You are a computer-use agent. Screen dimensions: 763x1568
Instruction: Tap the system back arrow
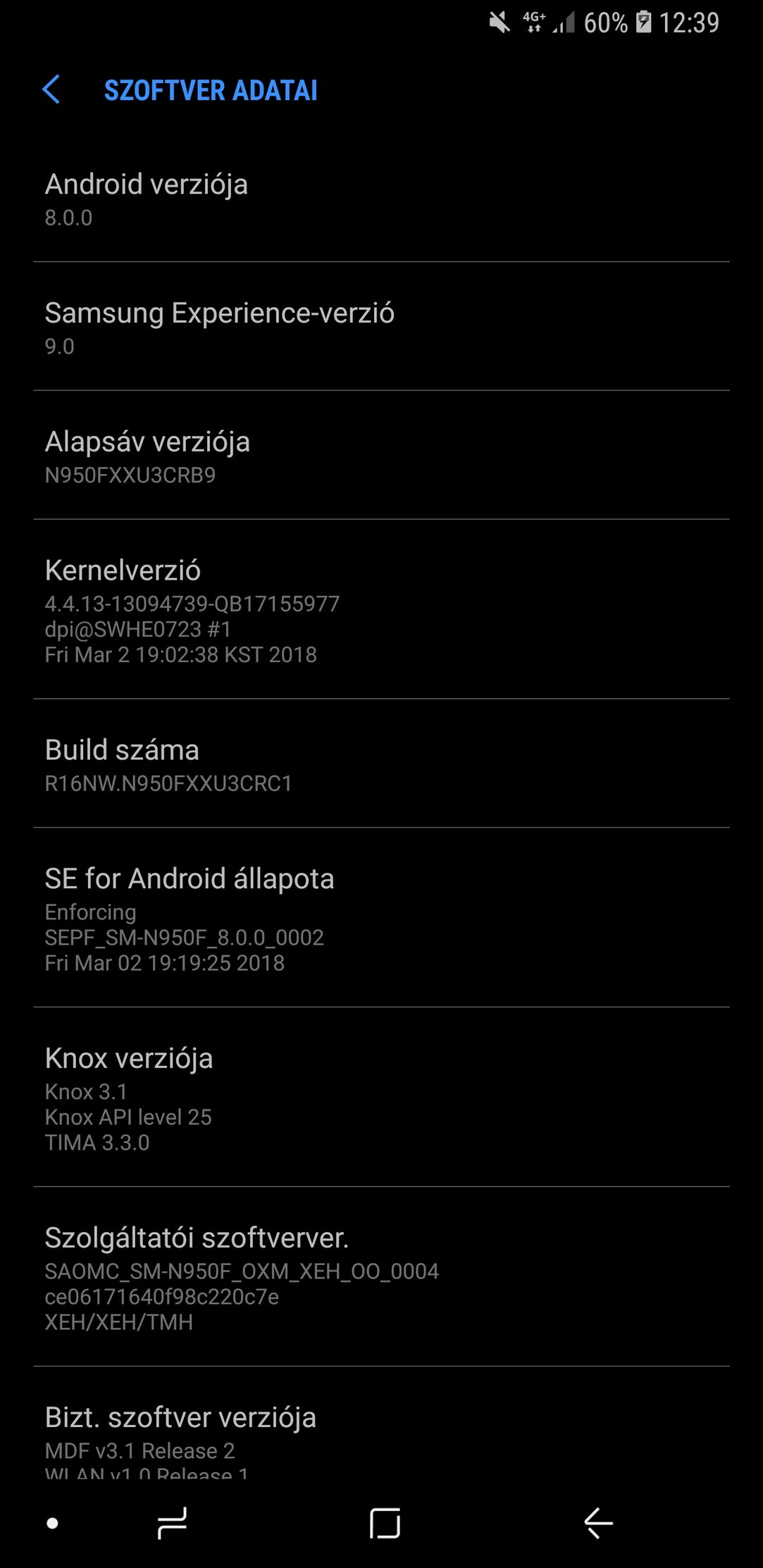pyautogui.click(x=598, y=1523)
